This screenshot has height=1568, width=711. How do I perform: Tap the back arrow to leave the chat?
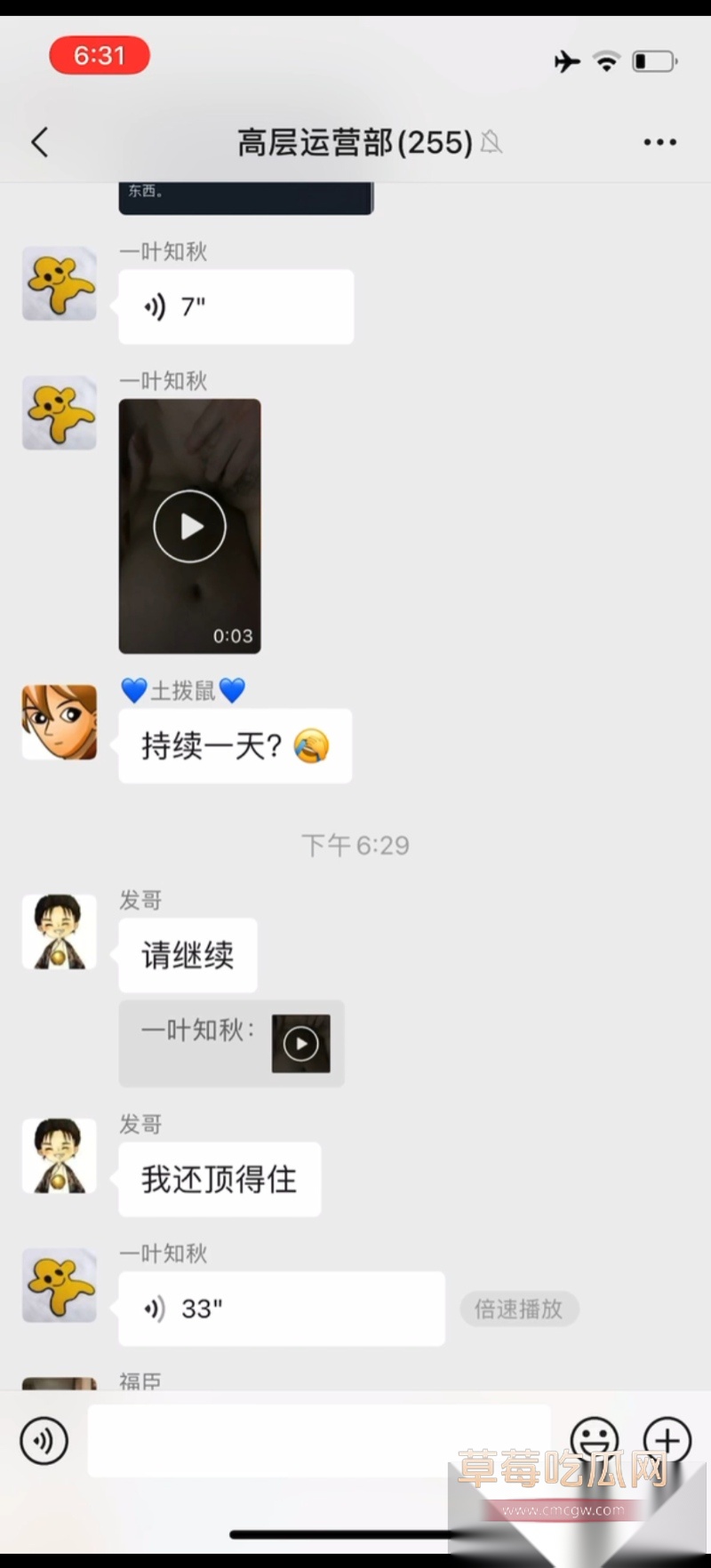coord(39,141)
